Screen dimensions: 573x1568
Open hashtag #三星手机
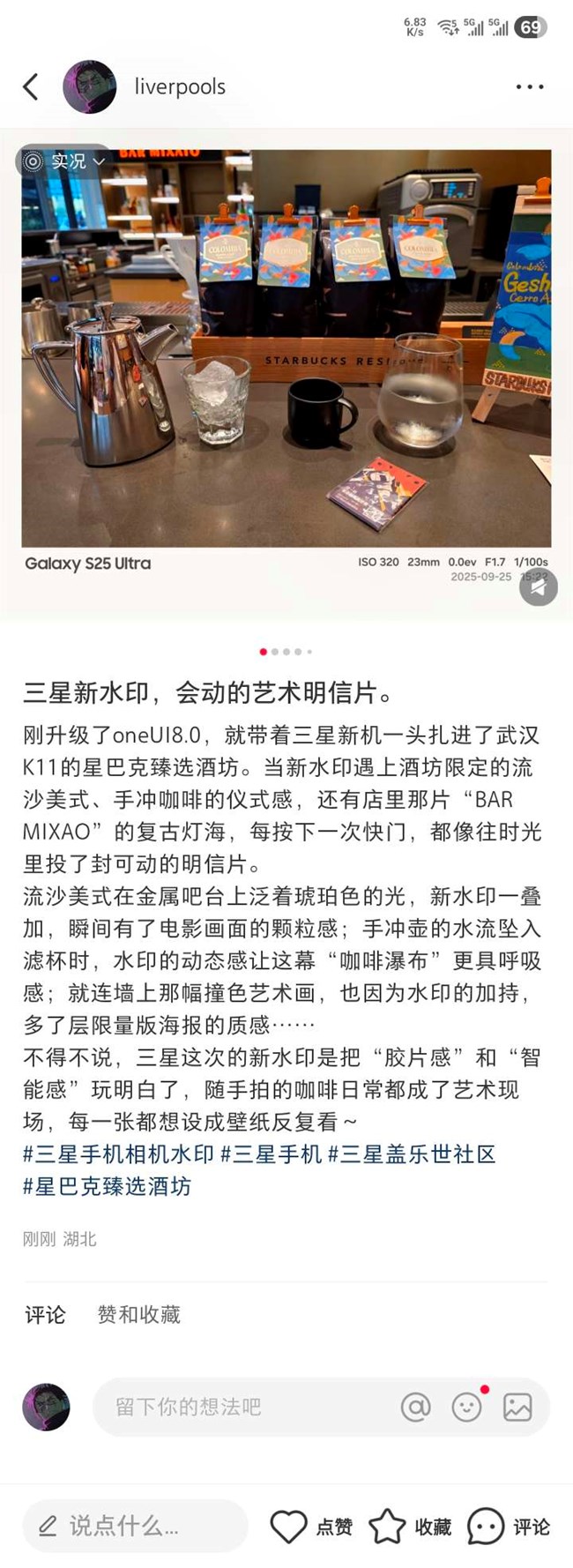point(270,1154)
